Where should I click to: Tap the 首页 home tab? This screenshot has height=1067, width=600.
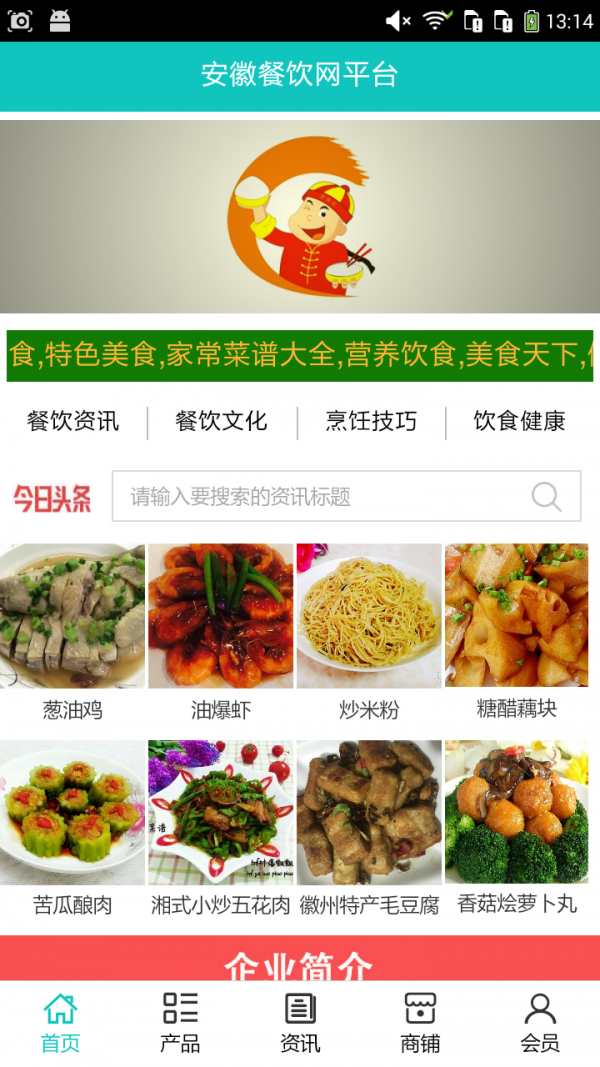pos(60,1023)
